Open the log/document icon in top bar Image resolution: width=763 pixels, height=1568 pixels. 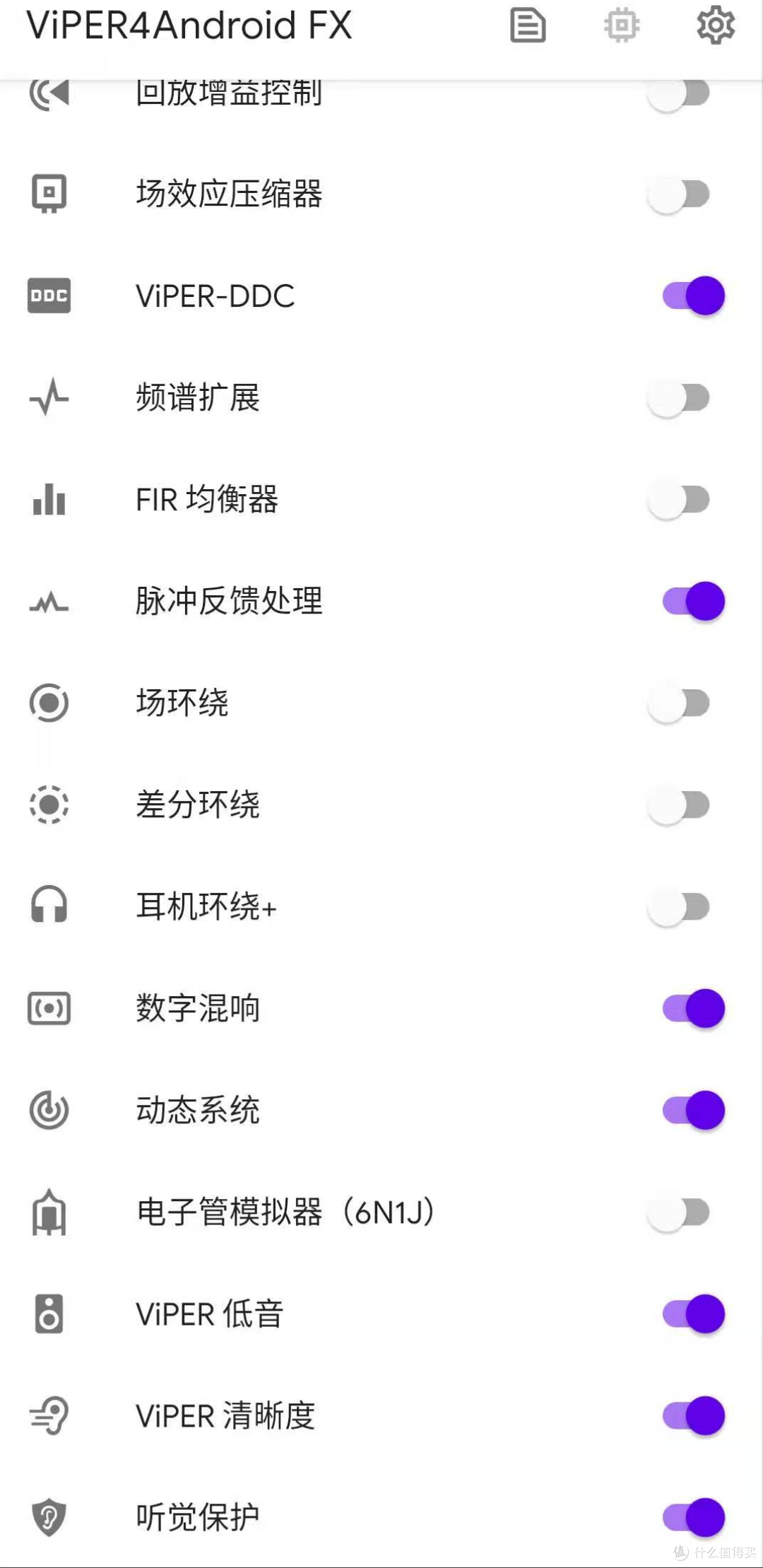coord(527,27)
